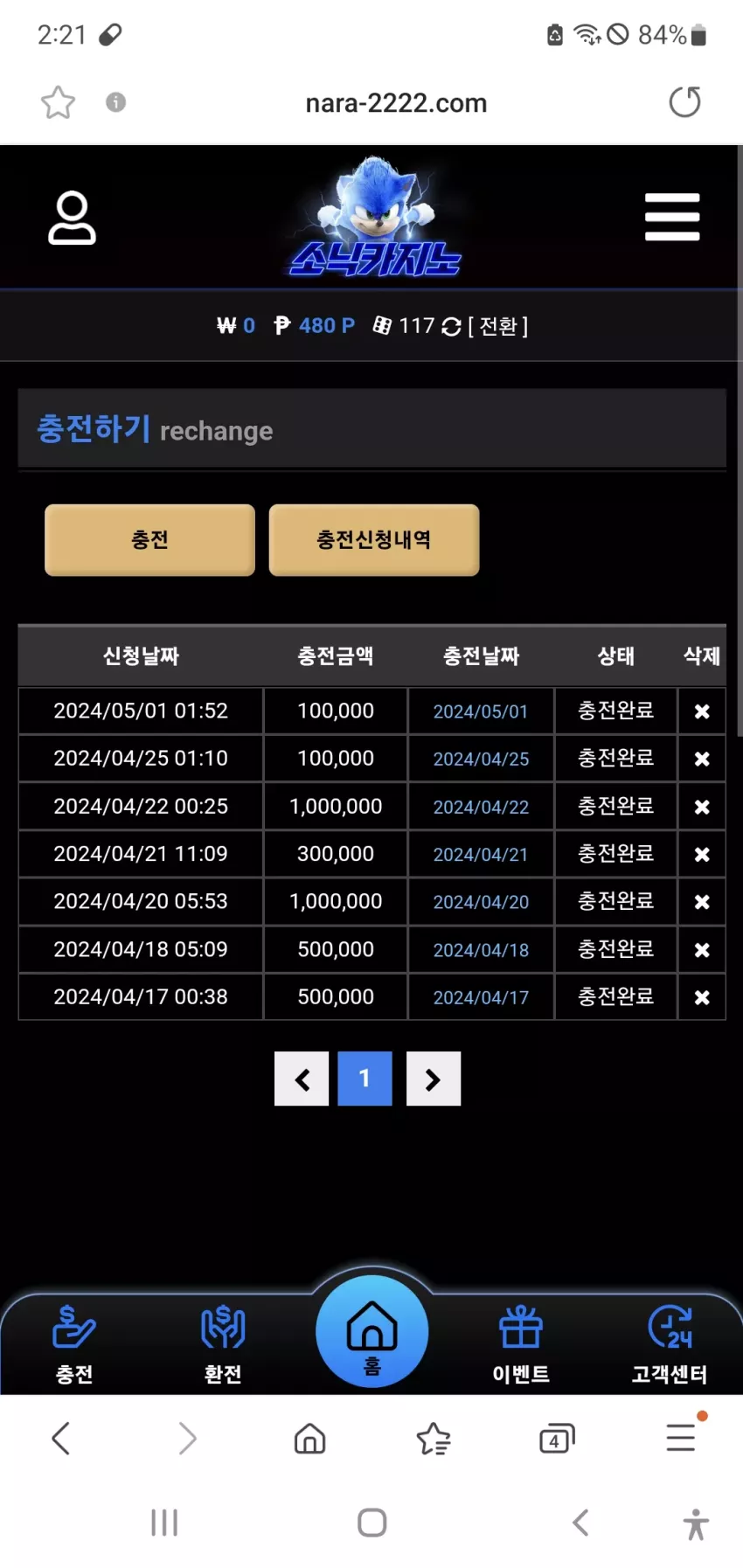Image resolution: width=743 pixels, height=1568 pixels.
Task: Open the hamburger menu
Action: coord(672,218)
